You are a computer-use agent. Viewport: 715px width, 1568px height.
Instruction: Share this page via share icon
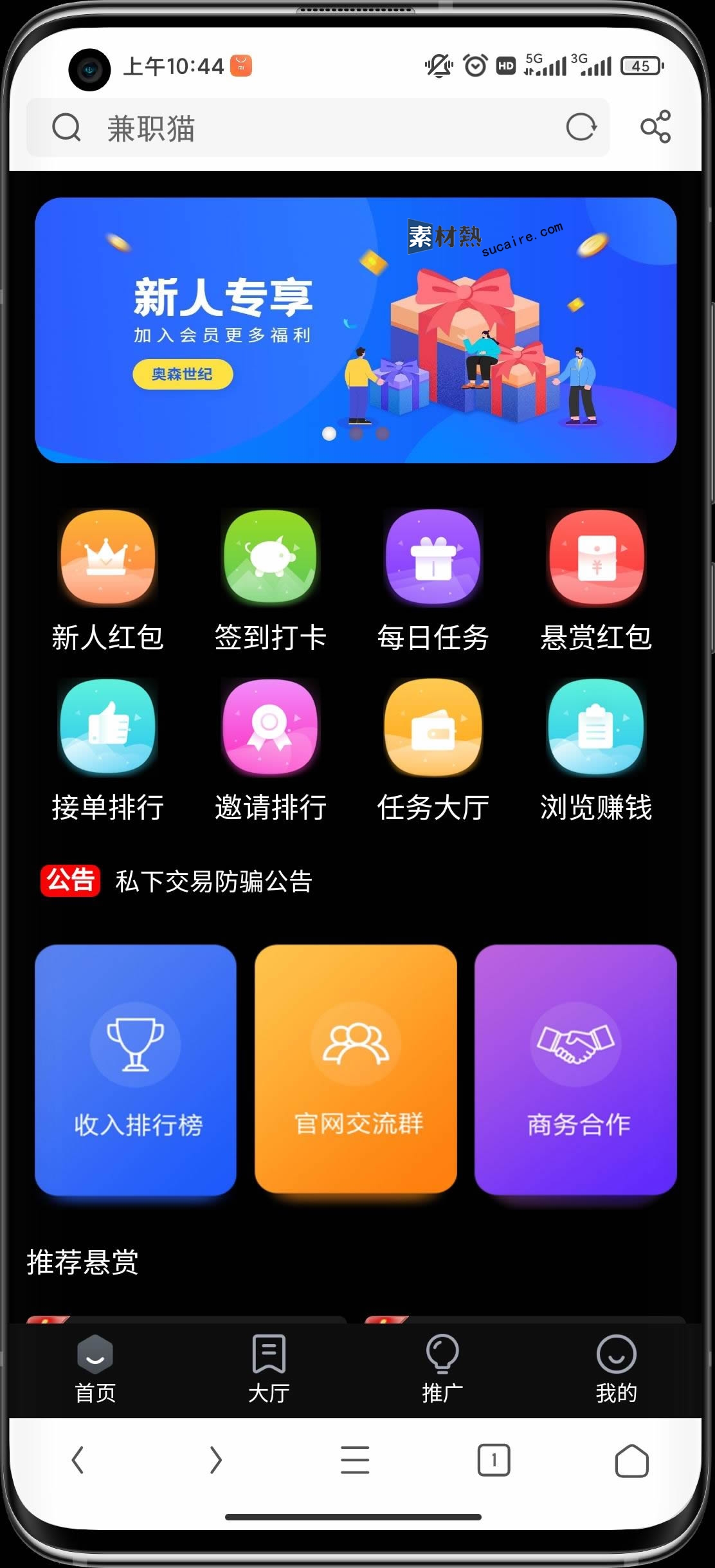tap(655, 127)
